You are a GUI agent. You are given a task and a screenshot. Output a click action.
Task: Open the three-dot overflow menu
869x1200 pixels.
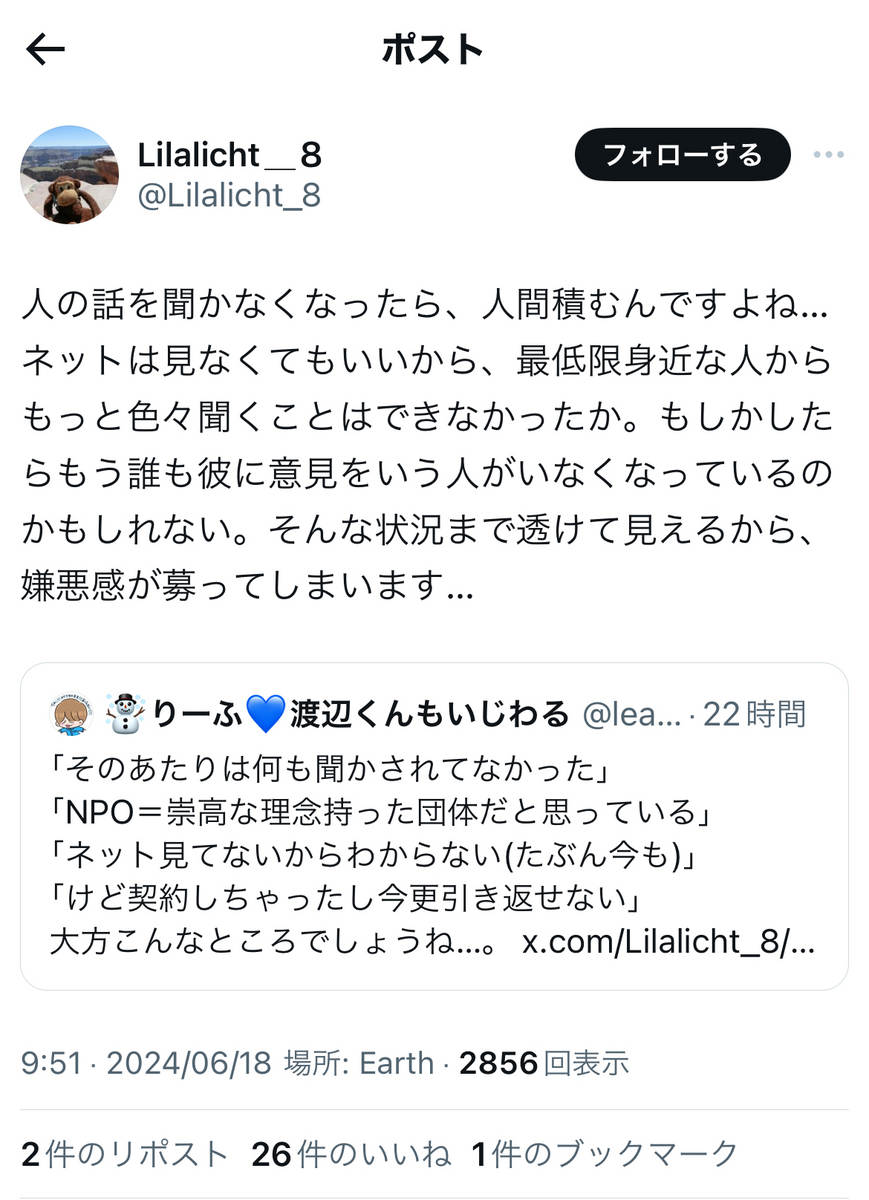point(829,155)
